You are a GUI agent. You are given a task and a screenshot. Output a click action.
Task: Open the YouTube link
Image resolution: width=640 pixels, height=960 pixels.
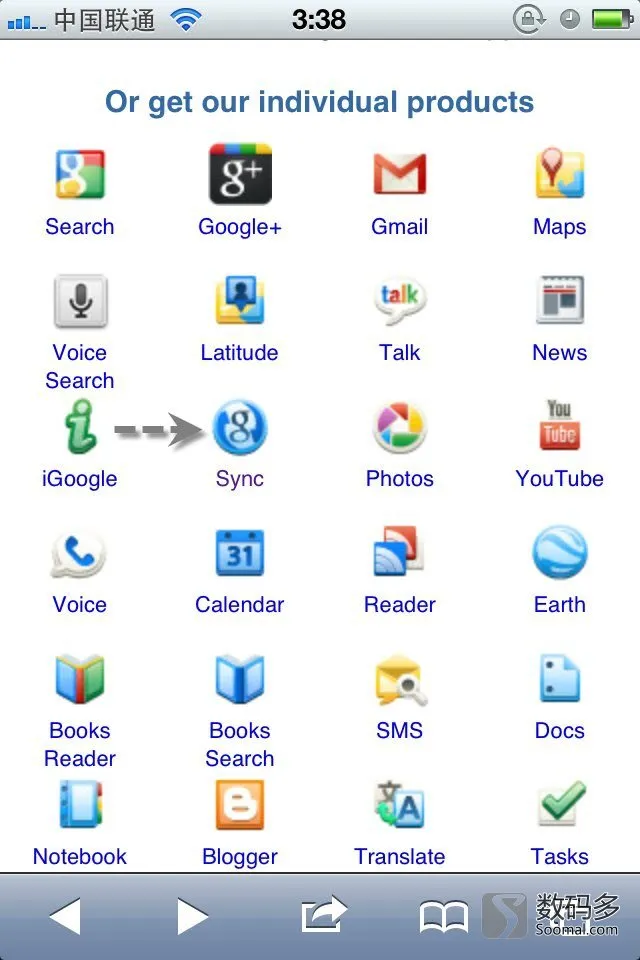pos(560,445)
